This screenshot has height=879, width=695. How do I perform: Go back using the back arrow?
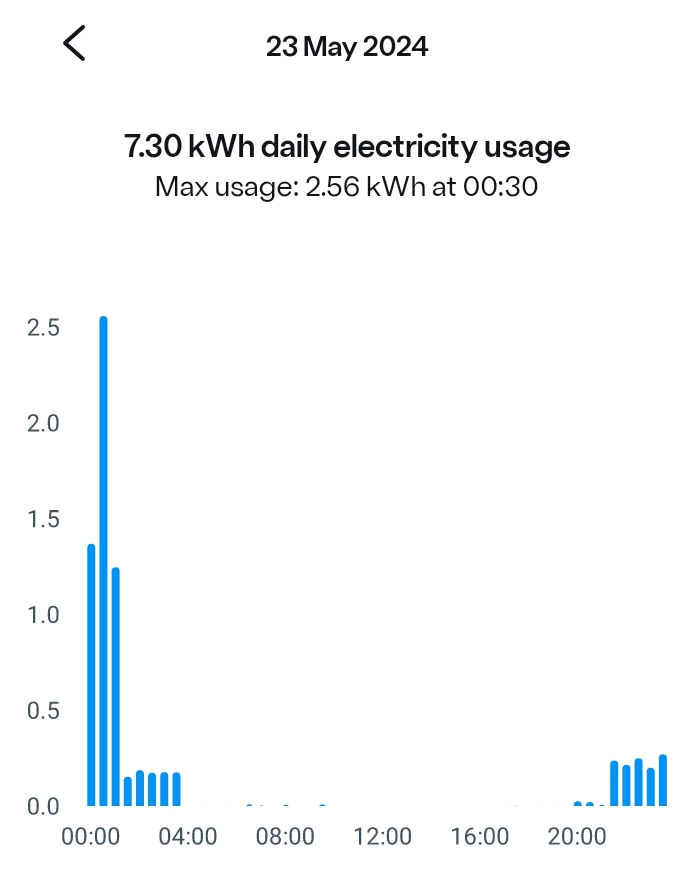point(74,44)
